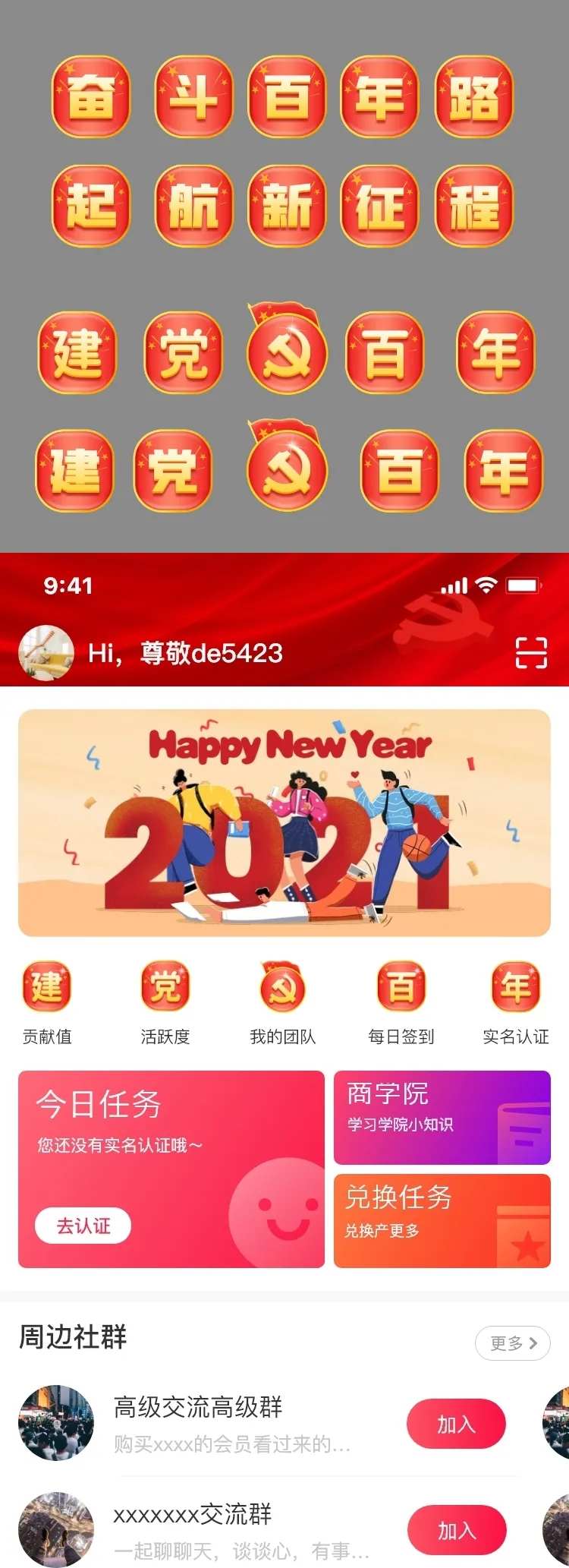
Task: Join XXXXXXX交流群 with its 加入 button
Action: click(x=456, y=1530)
